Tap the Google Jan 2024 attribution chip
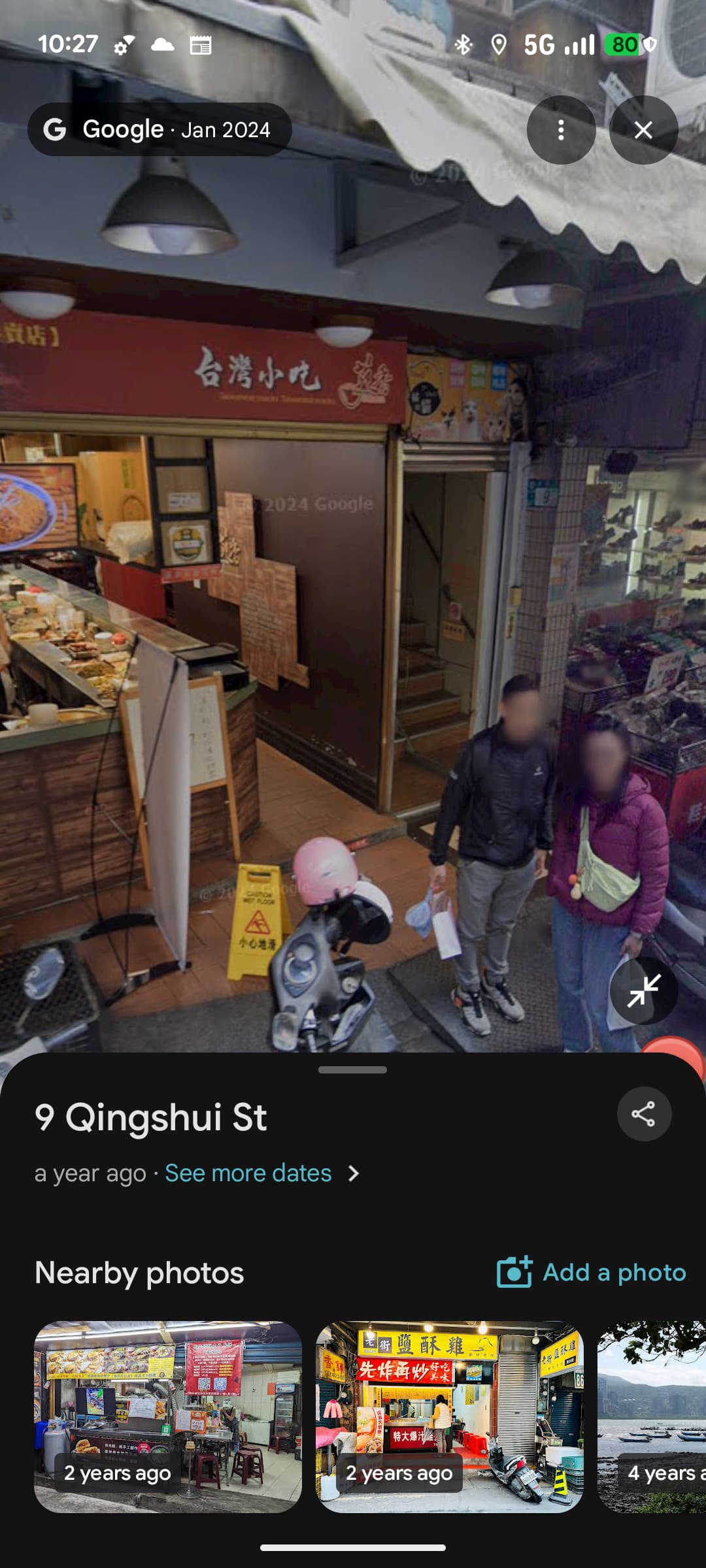 click(x=160, y=129)
